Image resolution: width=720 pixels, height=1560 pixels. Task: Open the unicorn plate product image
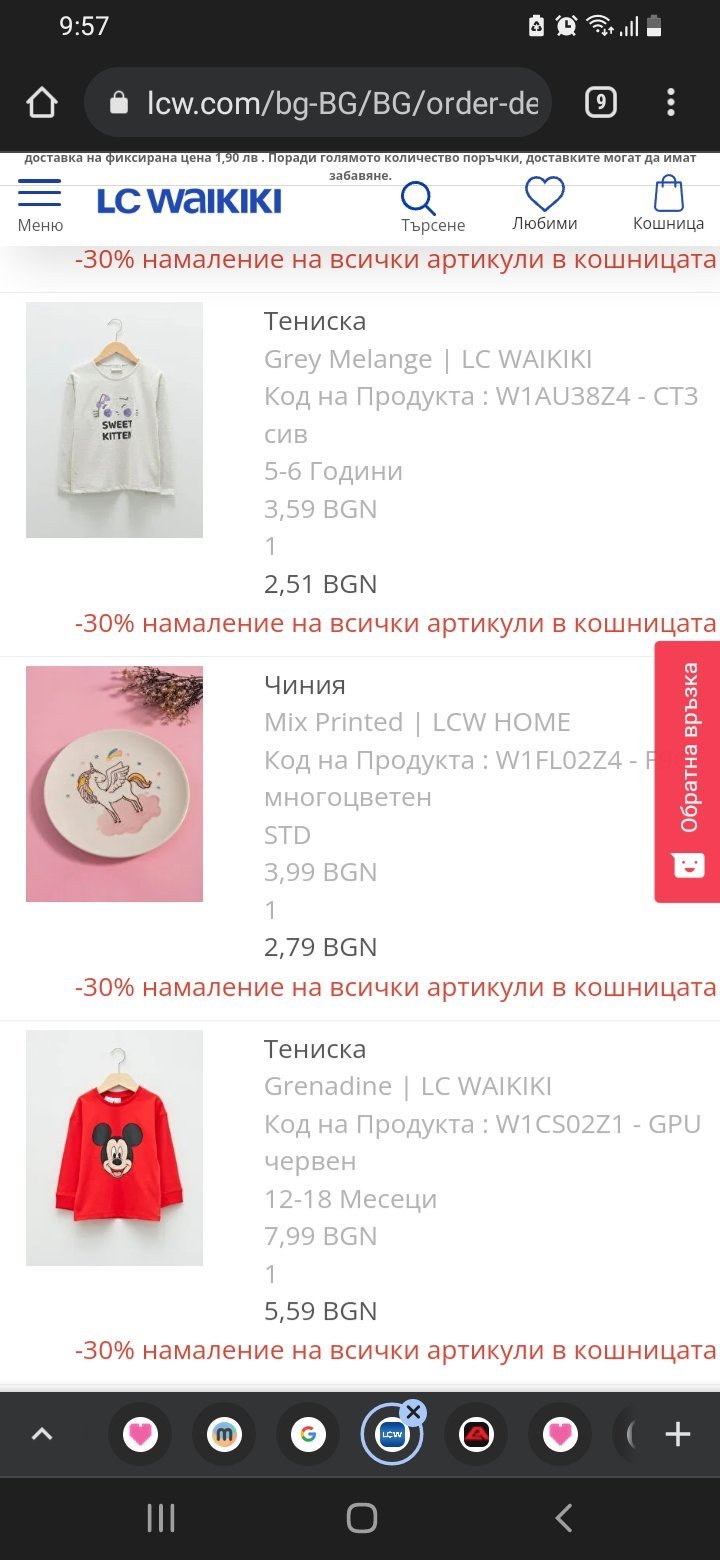click(x=114, y=784)
